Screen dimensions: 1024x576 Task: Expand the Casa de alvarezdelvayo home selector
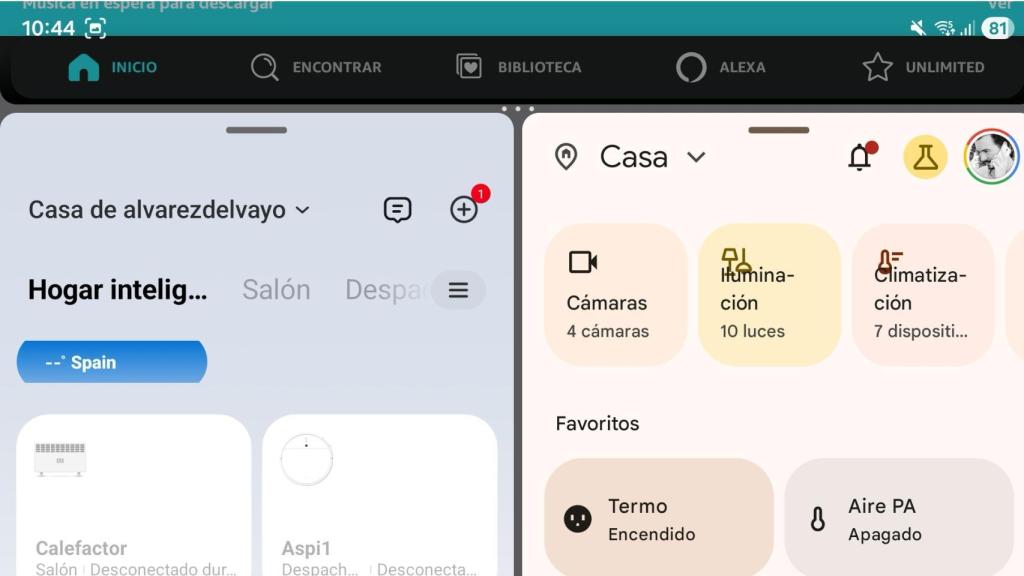tap(170, 210)
